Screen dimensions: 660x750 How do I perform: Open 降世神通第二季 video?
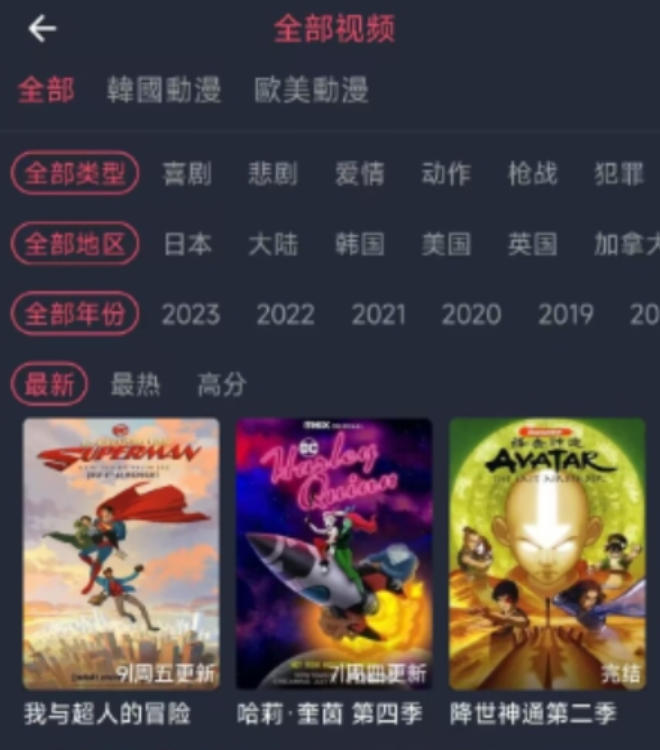click(547, 553)
